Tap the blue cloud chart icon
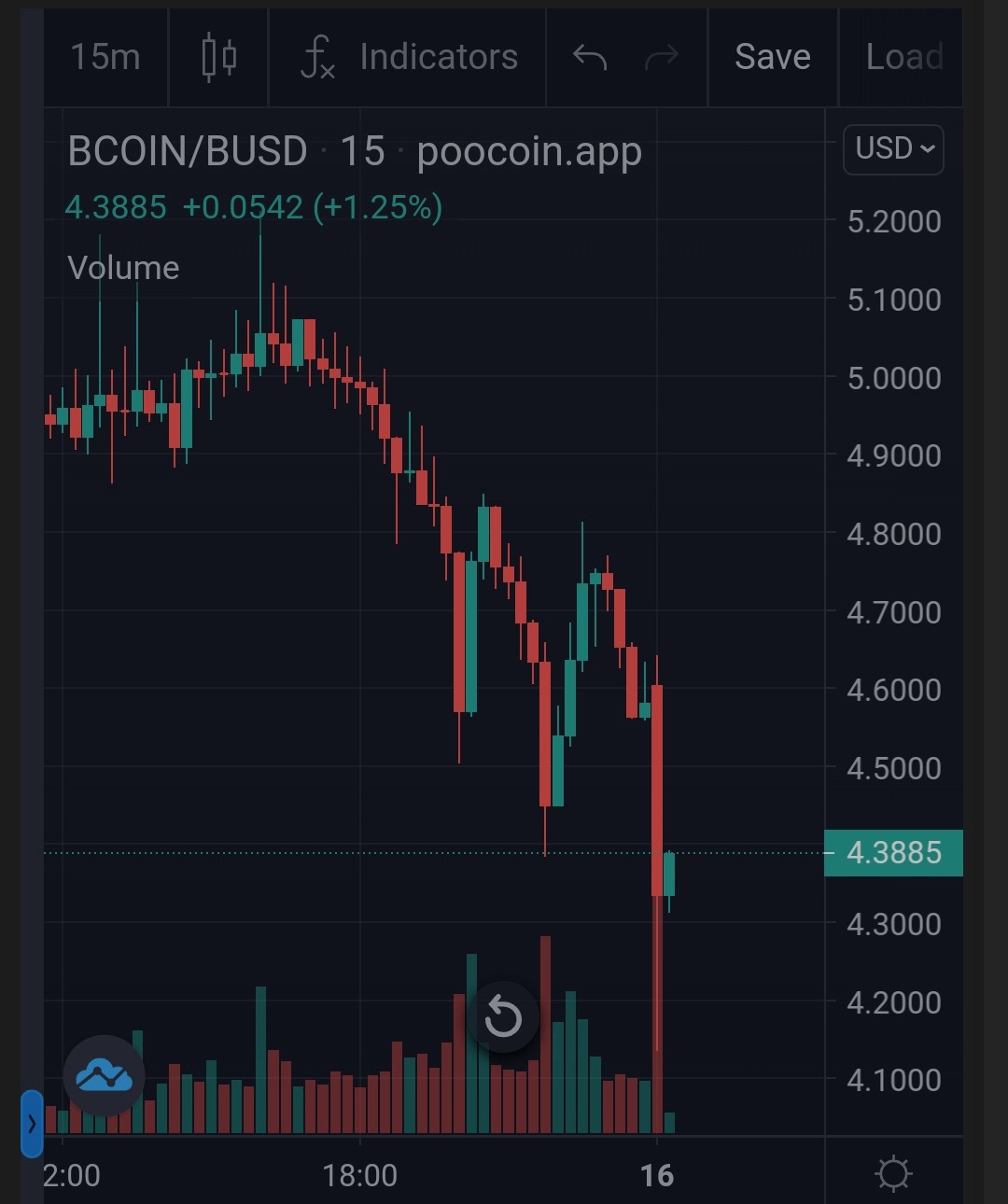The image size is (1008, 1204). [x=104, y=1076]
